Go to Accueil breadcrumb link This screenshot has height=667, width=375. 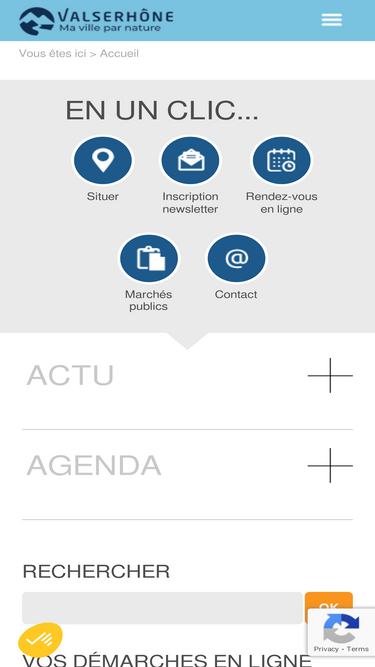point(119,54)
